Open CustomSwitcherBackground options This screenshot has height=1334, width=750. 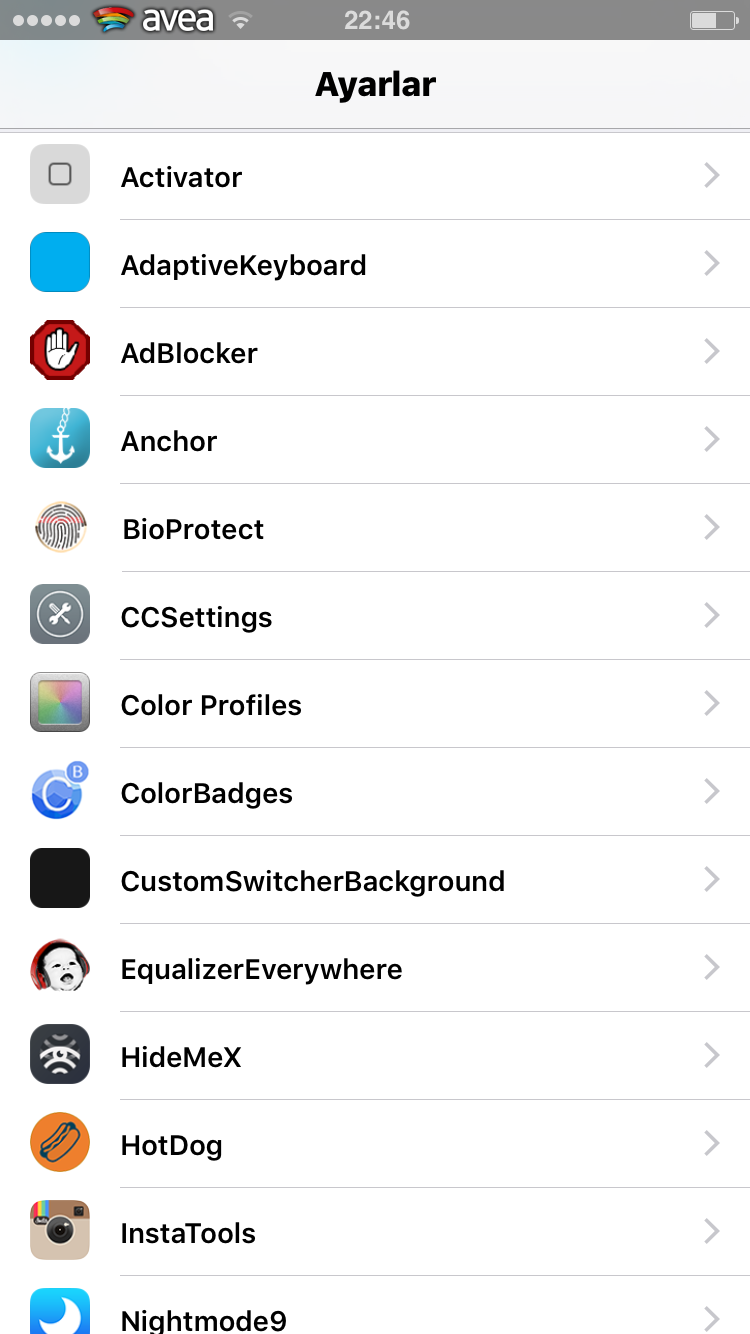coord(375,880)
